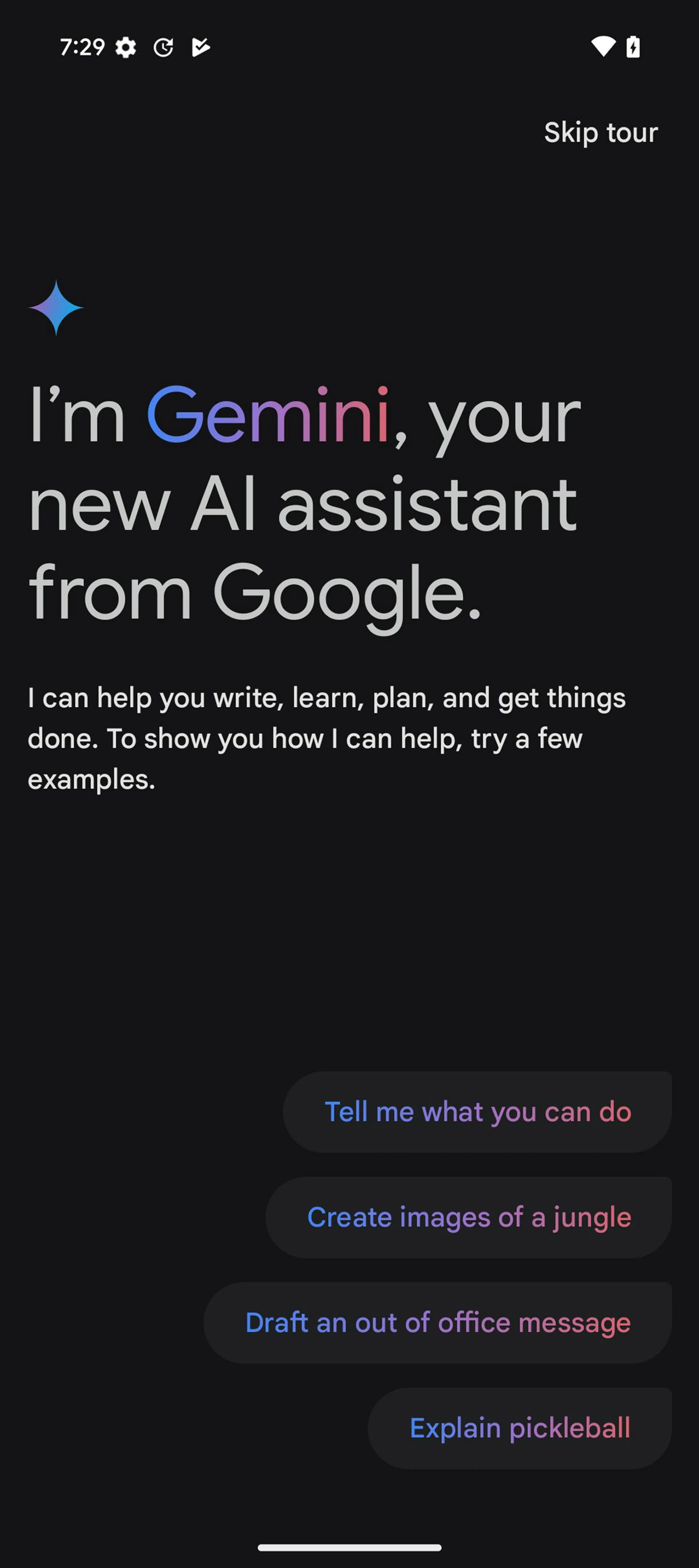
Task: Select 'Tell me what you can do'
Action: 477,1111
